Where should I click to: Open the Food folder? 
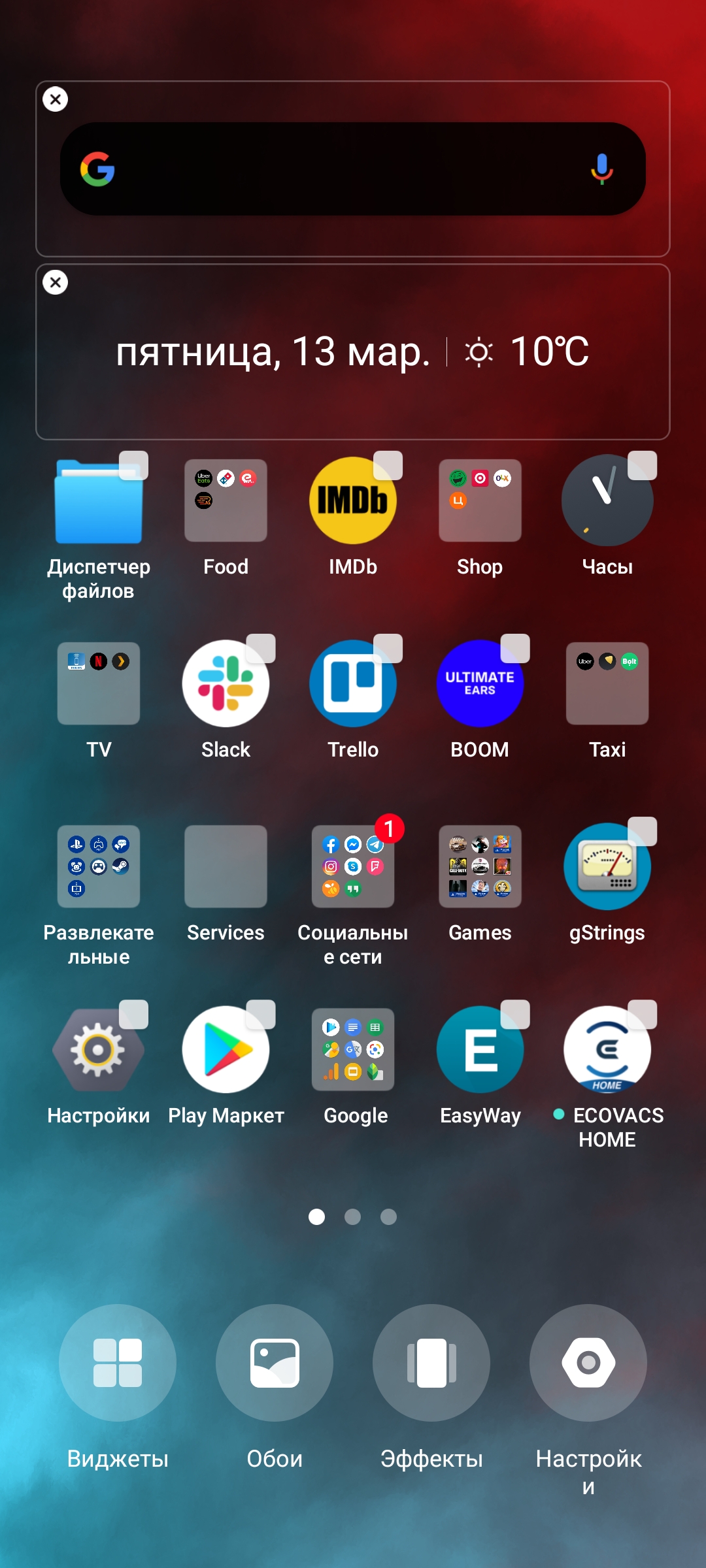pos(226,500)
